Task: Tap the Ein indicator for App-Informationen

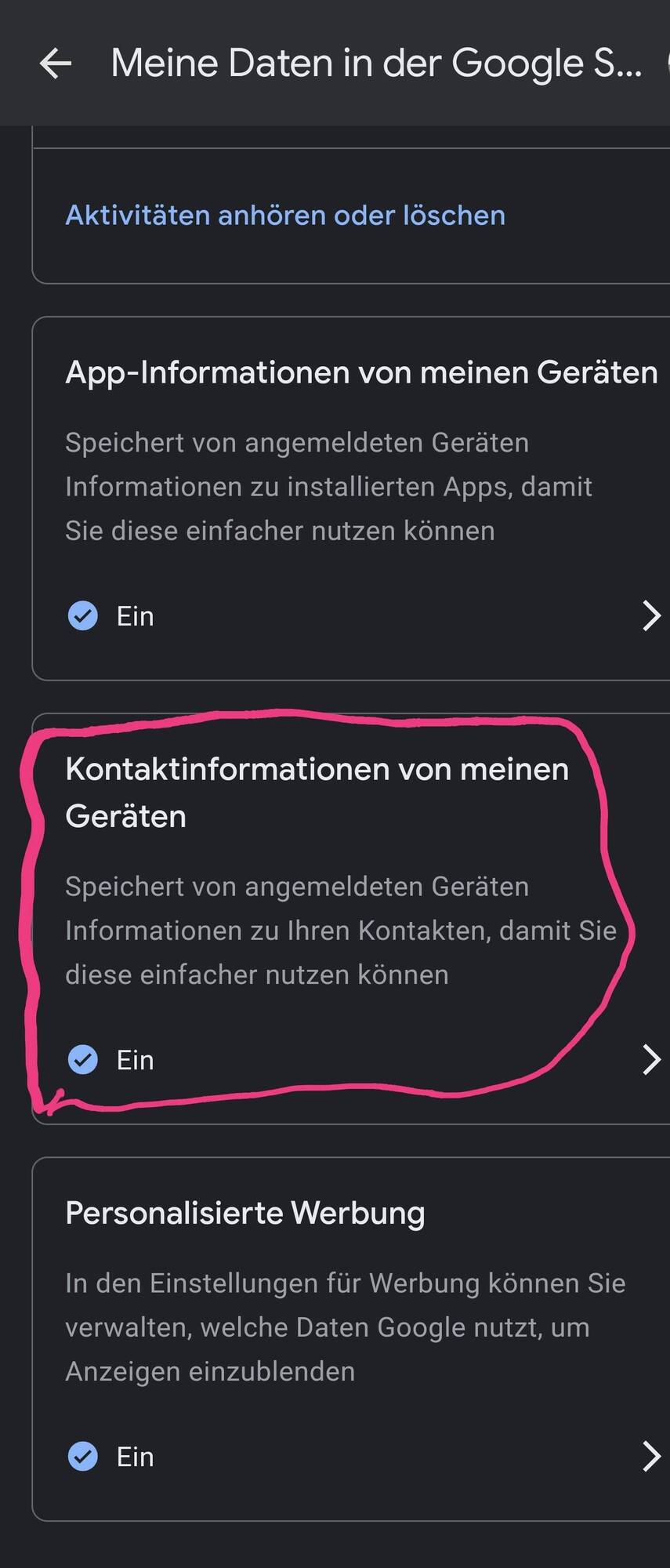Action: tap(135, 615)
